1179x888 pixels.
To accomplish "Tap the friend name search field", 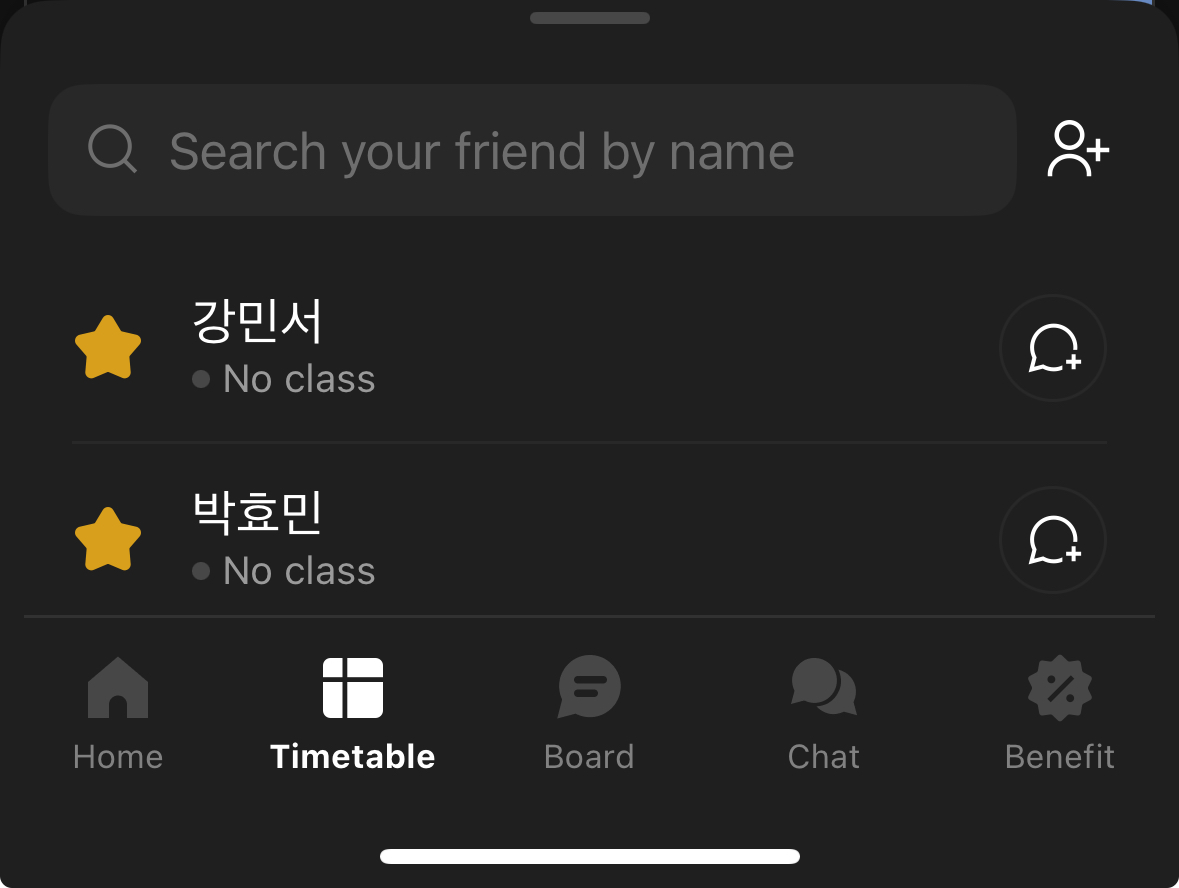I will pos(532,150).
